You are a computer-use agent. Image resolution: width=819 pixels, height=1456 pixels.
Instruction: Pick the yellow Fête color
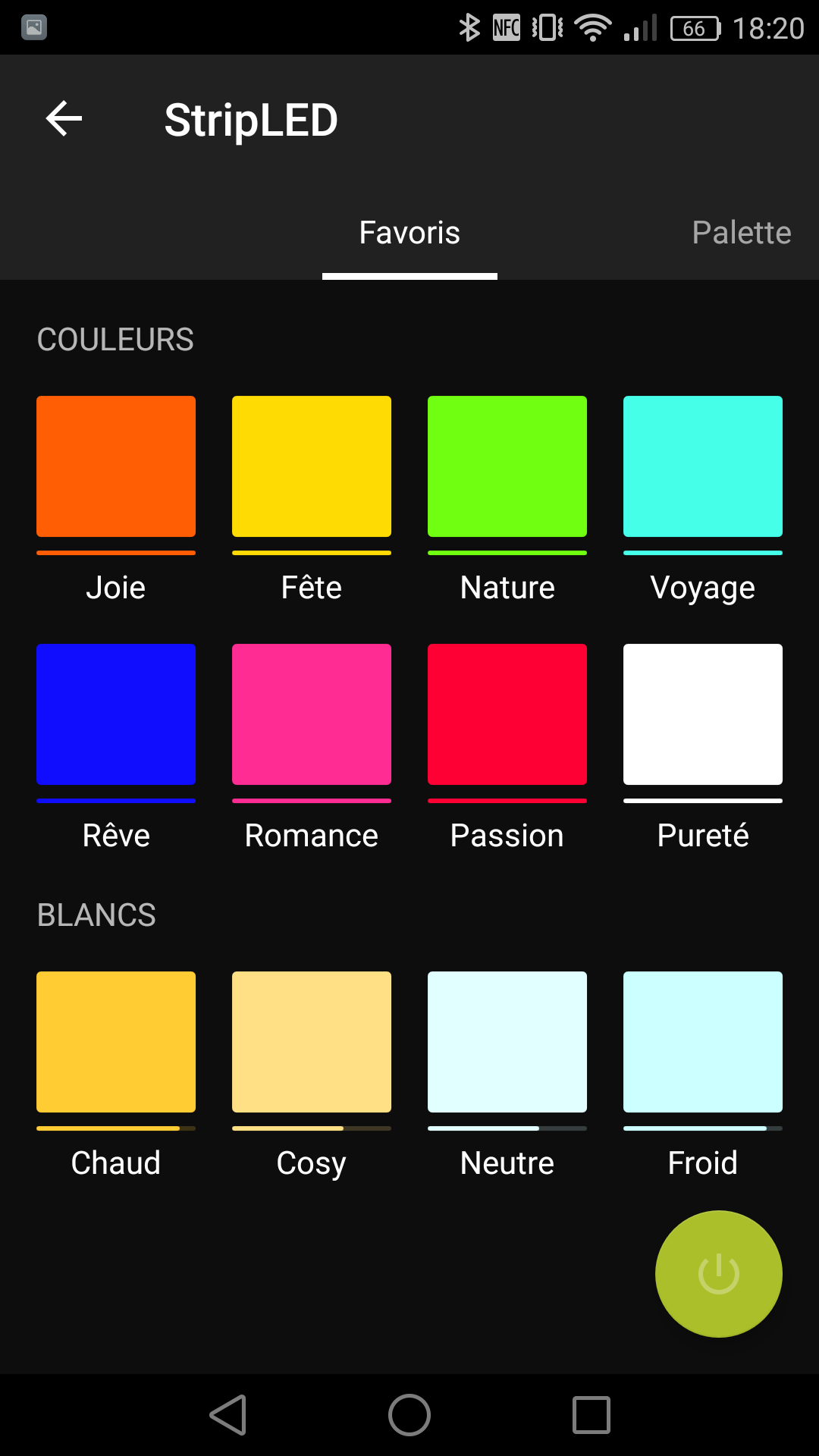tap(312, 466)
